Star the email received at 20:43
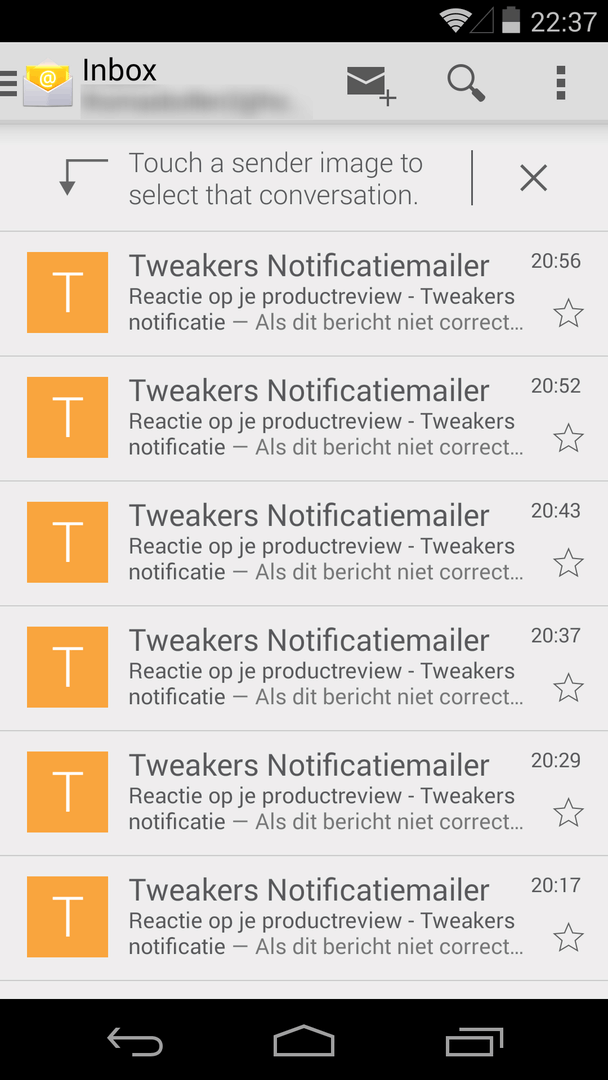 tap(568, 563)
